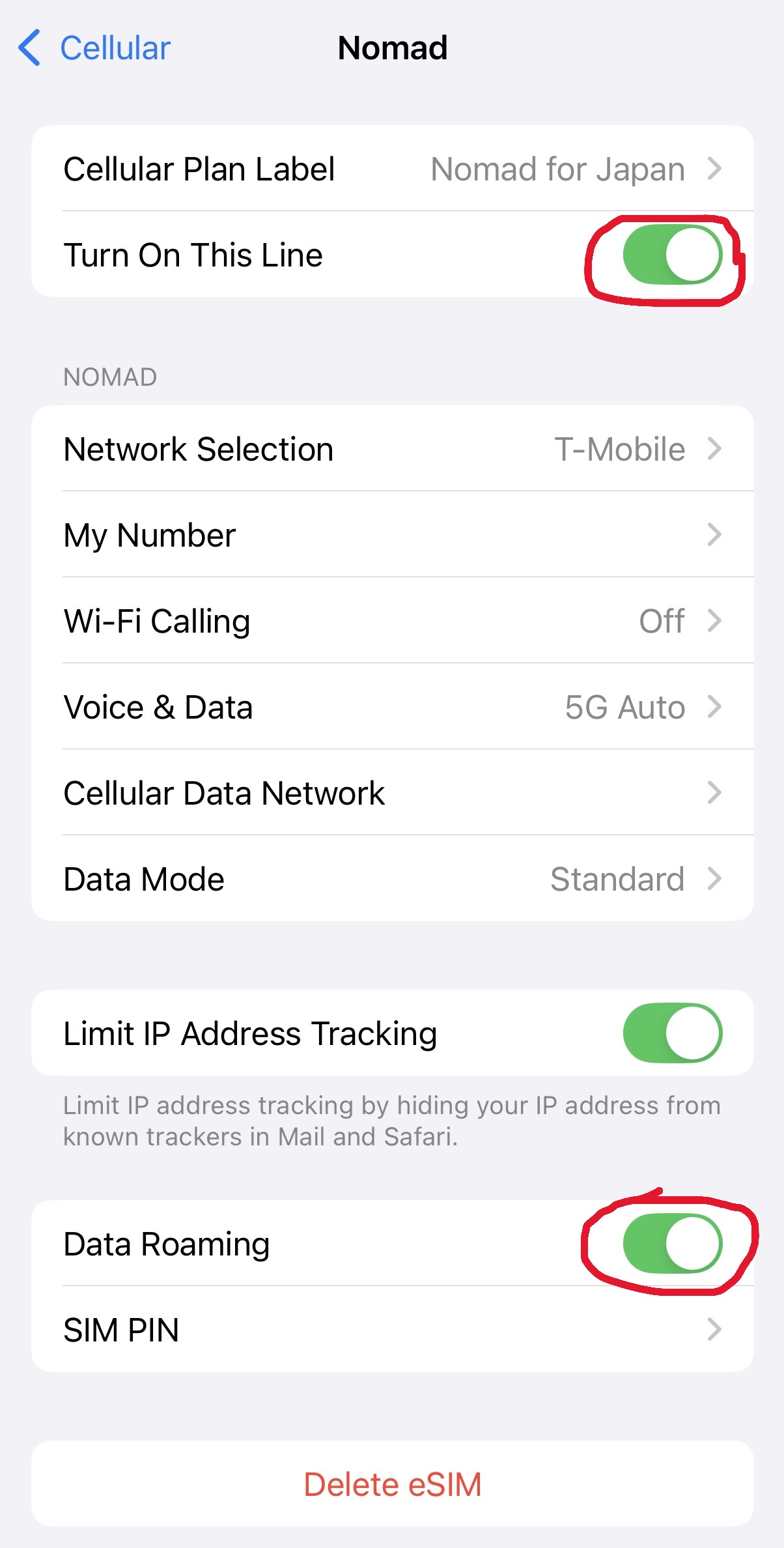Open Wi-Fi Calling options

coord(392,621)
